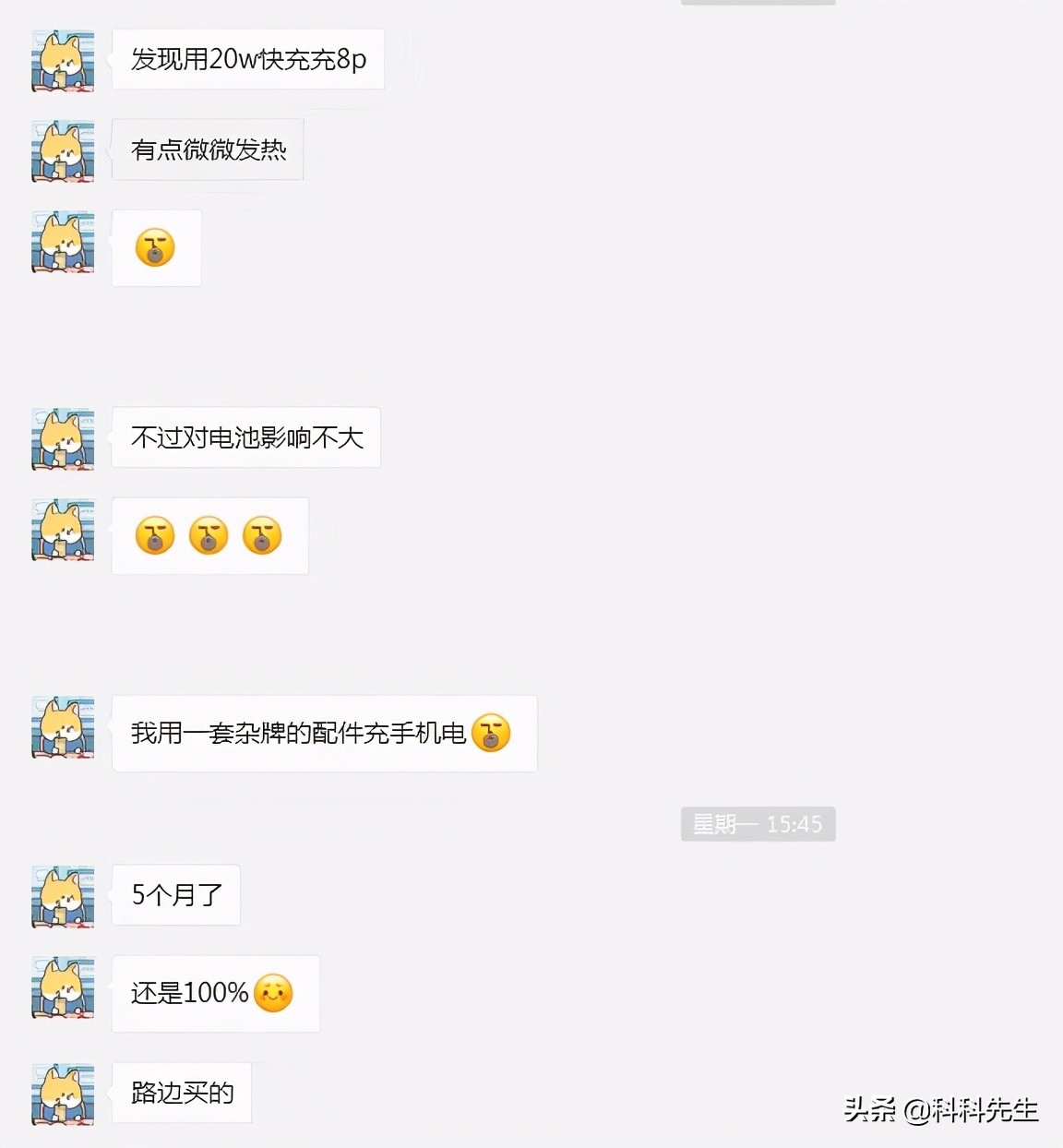
Task: Select the message bubble "发现用20w快充充8p"
Action: coord(247,58)
